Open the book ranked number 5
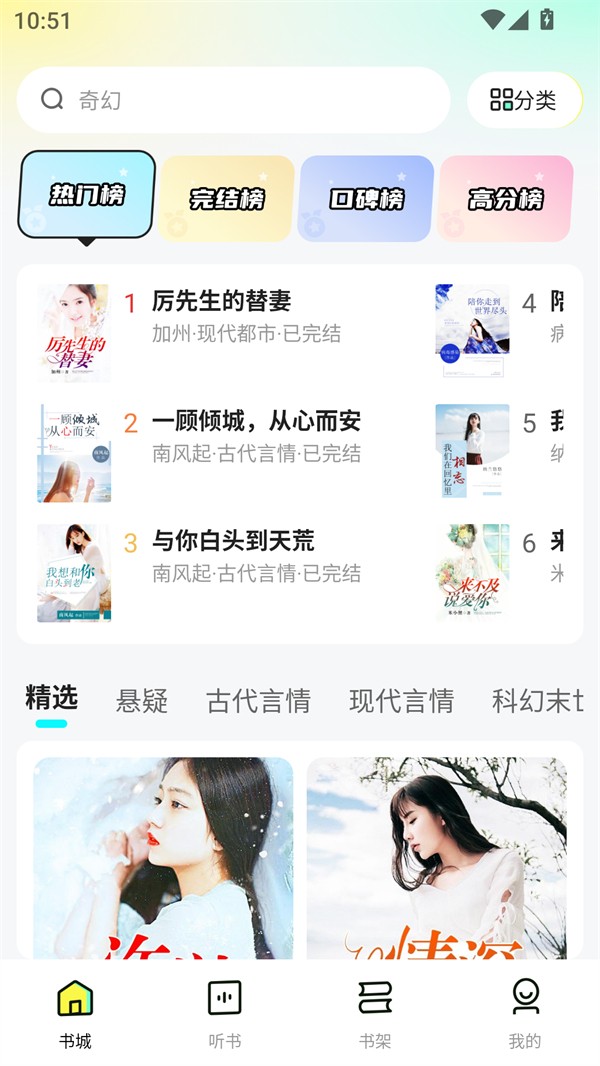Screen dimensions: 600x1066 click(x=500, y=450)
